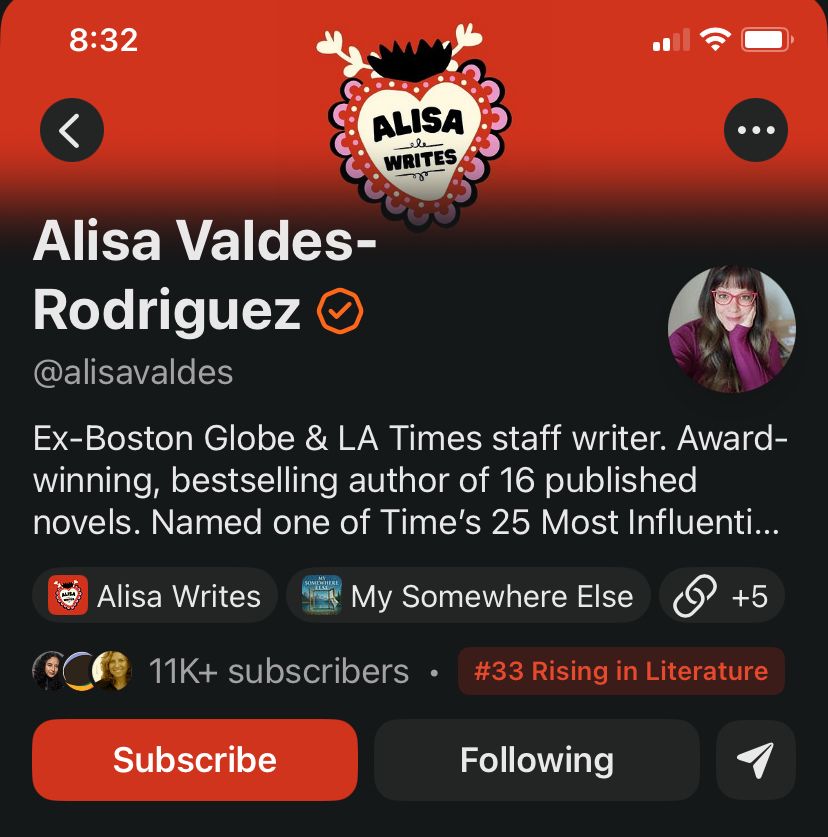Open the three-dot overflow menu
Image resolution: width=828 pixels, height=837 pixels.
[755, 130]
